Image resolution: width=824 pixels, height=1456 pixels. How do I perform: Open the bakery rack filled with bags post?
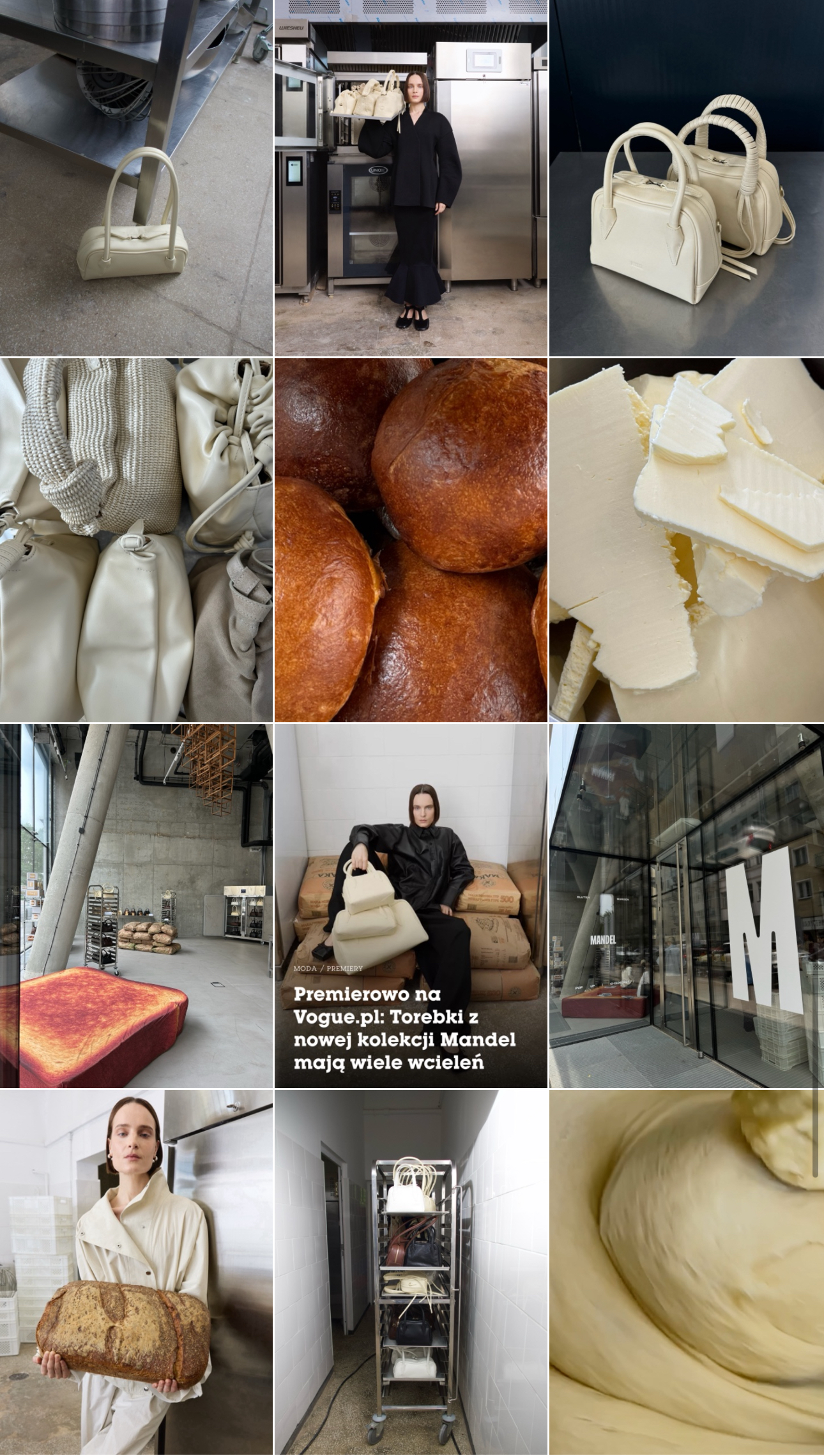pos(411,1272)
